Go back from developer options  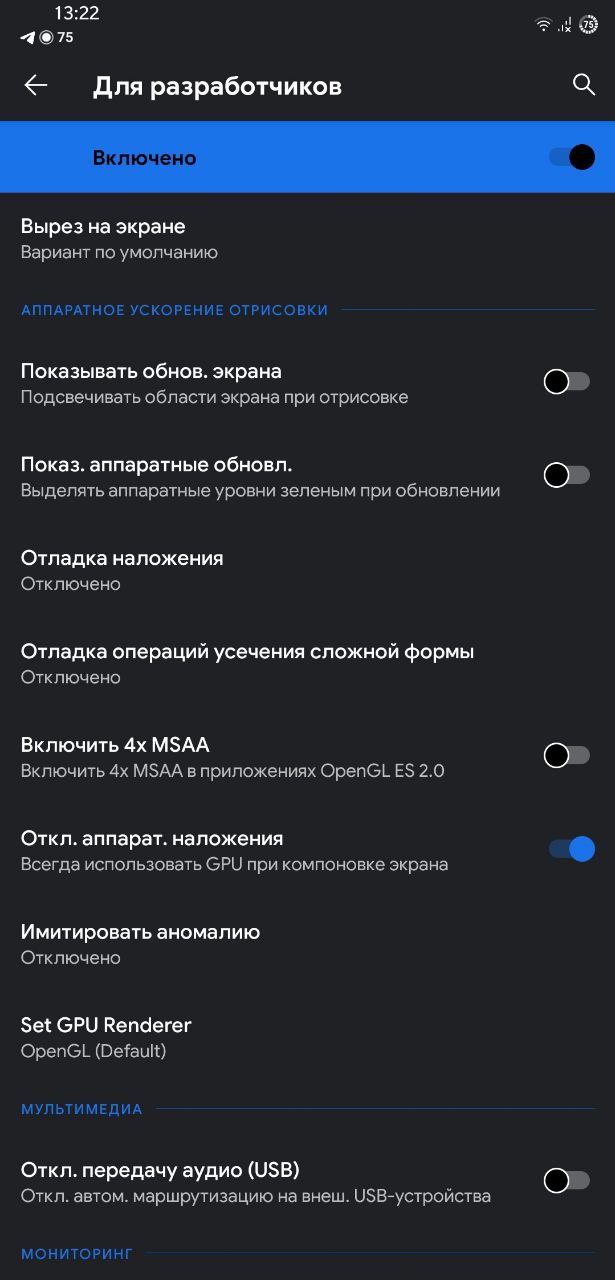[36, 86]
